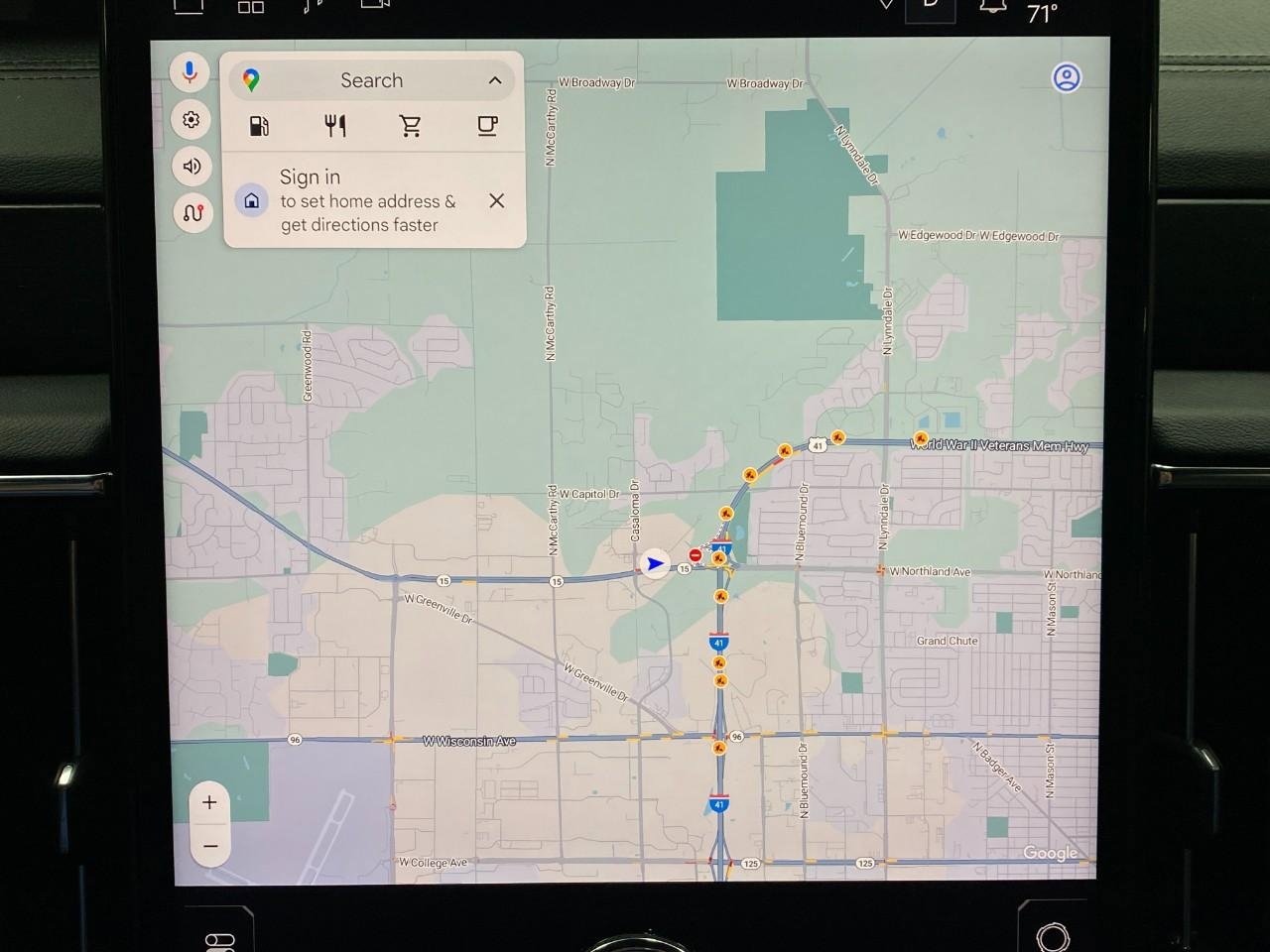Open the route overview icon
This screenshot has height=952, width=1270.
pos(192,212)
